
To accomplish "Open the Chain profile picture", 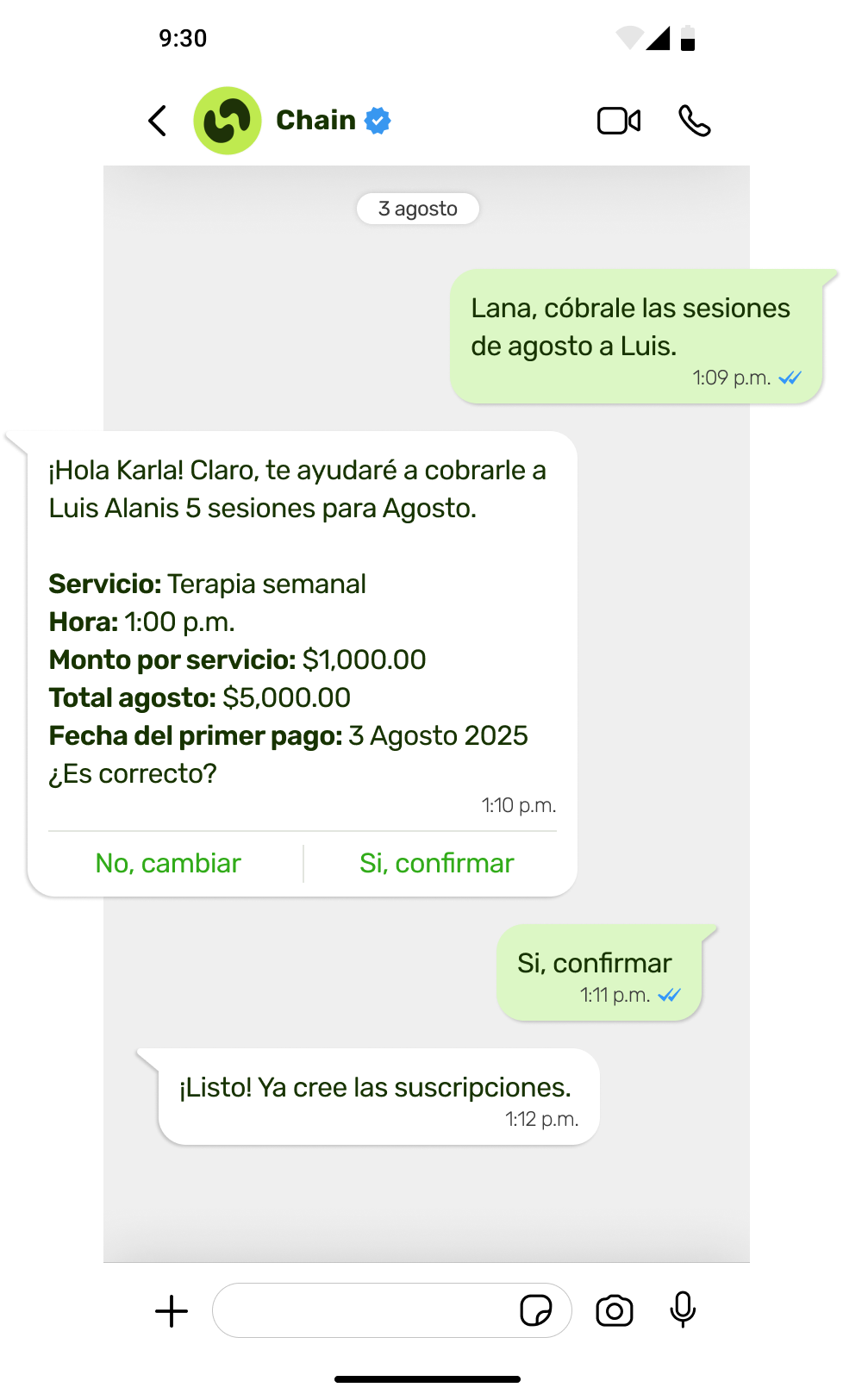I will (x=226, y=121).
